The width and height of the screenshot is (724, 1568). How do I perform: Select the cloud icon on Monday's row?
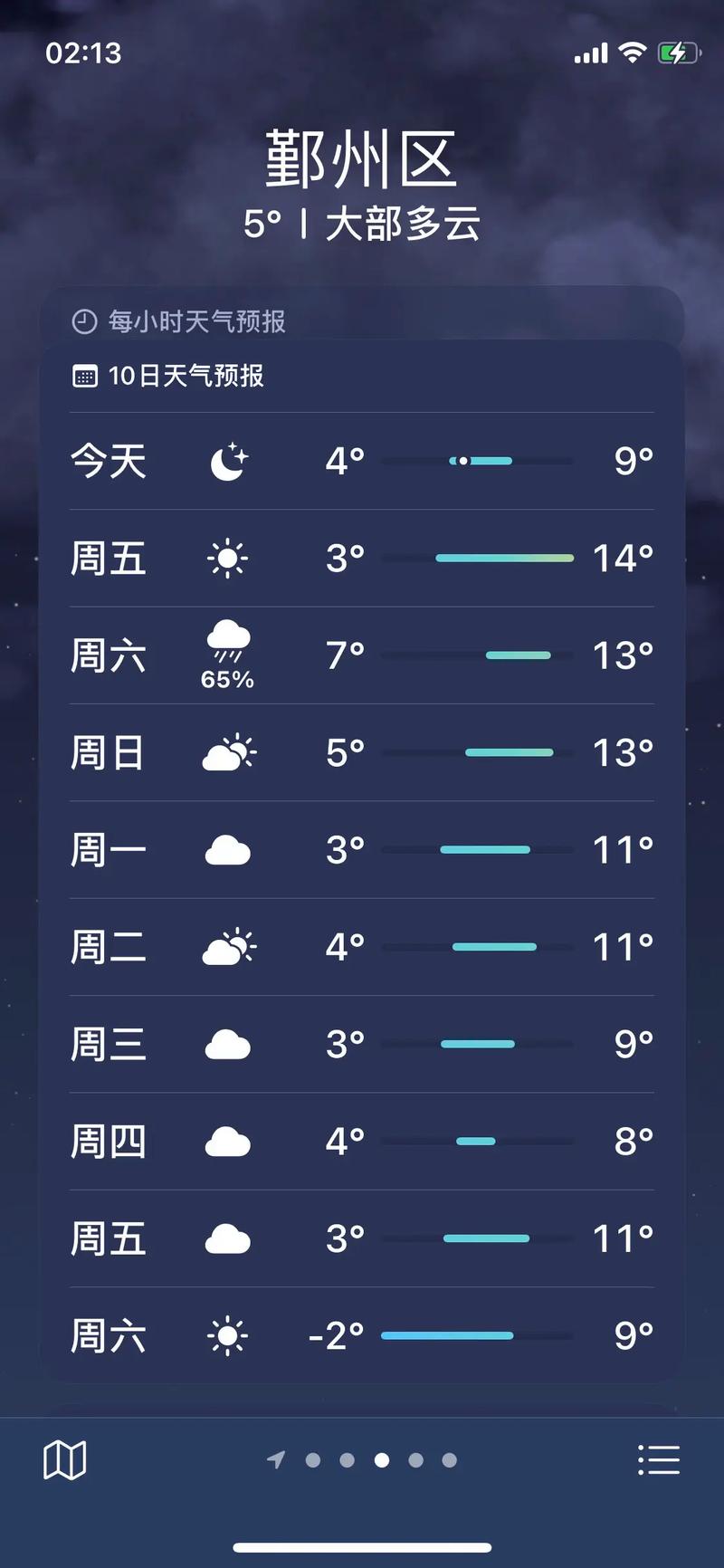227,849
